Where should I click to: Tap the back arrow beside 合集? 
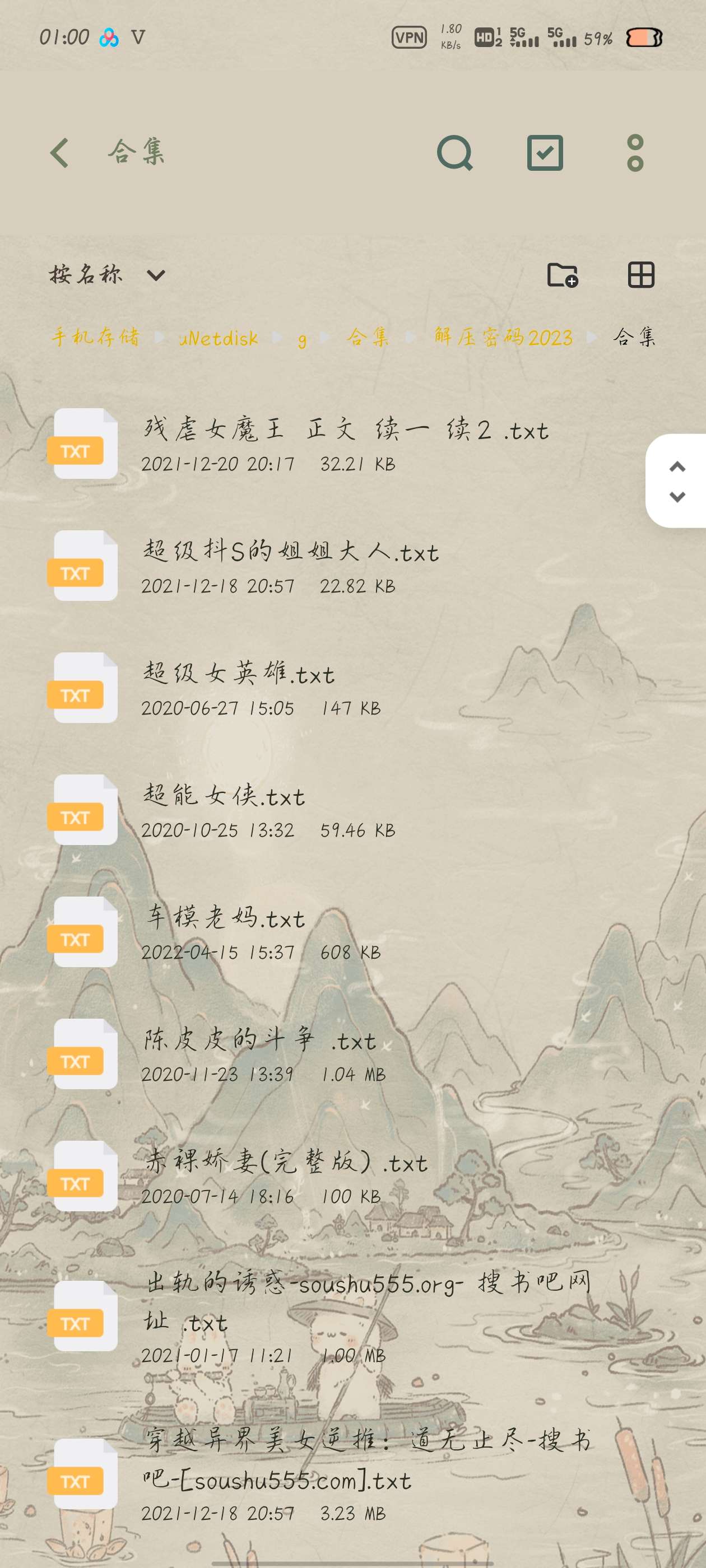[59, 152]
